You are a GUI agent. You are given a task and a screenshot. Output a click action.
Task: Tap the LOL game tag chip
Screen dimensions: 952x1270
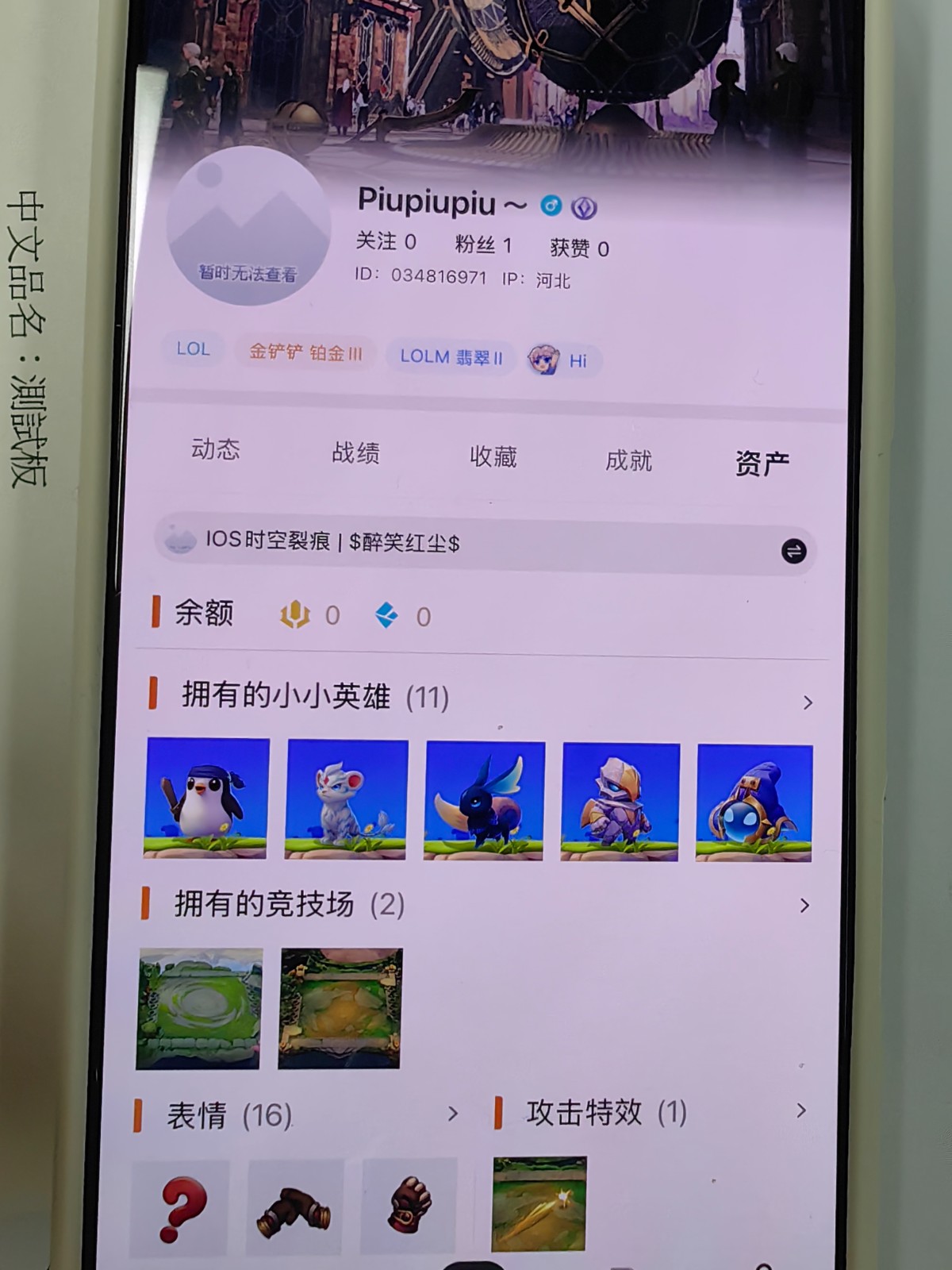pos(193,349)
